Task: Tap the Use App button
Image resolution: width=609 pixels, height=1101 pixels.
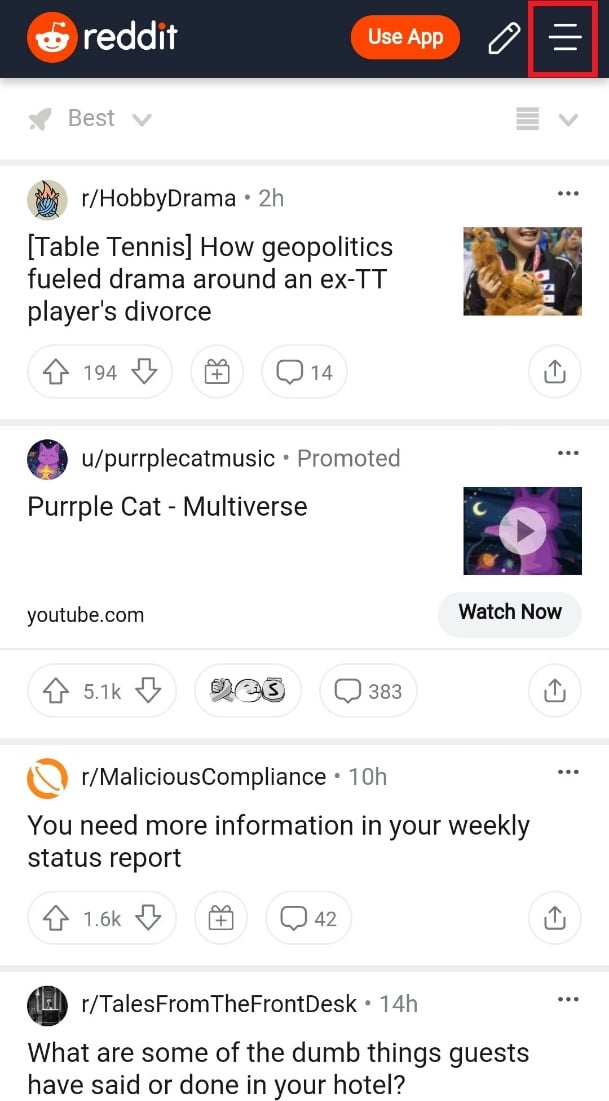Action: 405,38
